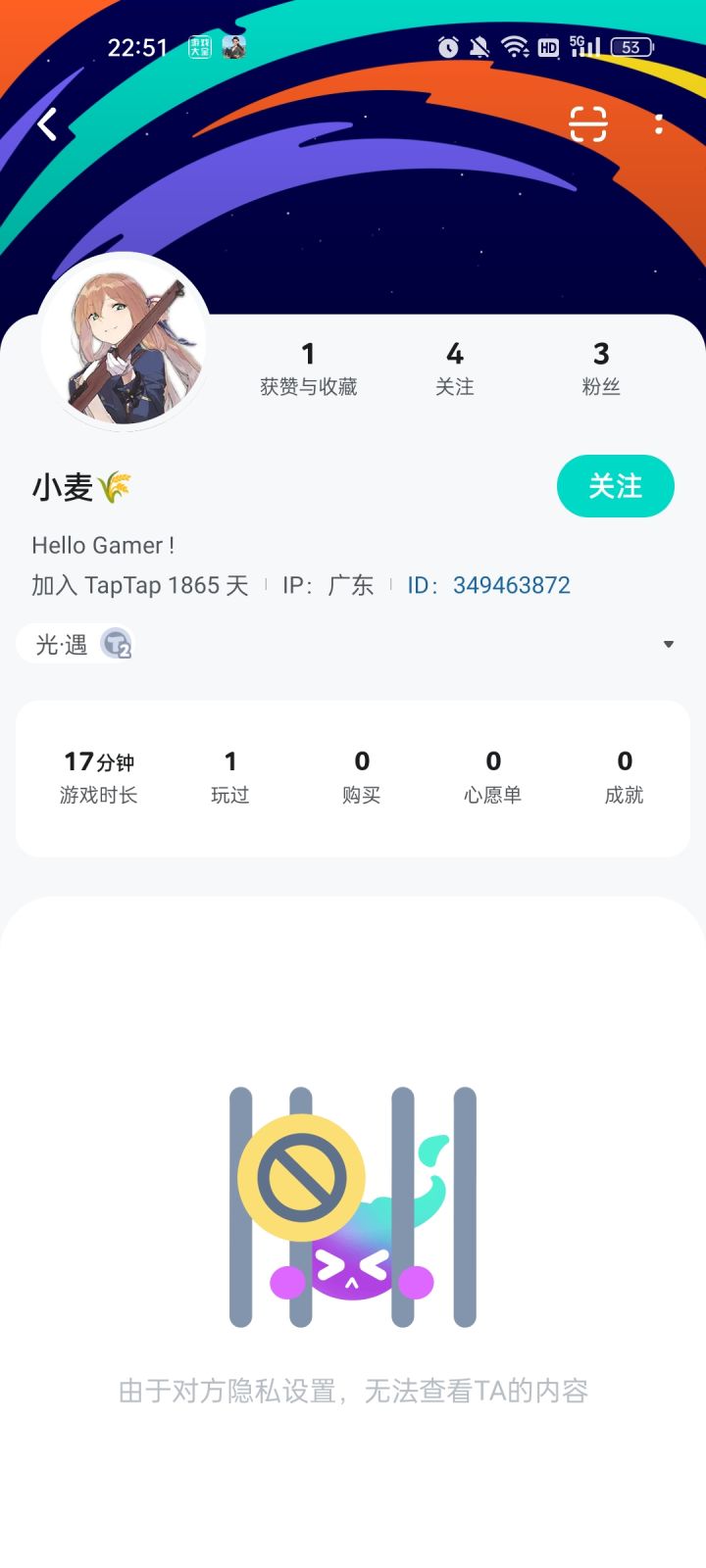Tap the 关注 follow button

pyautogui.click(x=615, y=485)
